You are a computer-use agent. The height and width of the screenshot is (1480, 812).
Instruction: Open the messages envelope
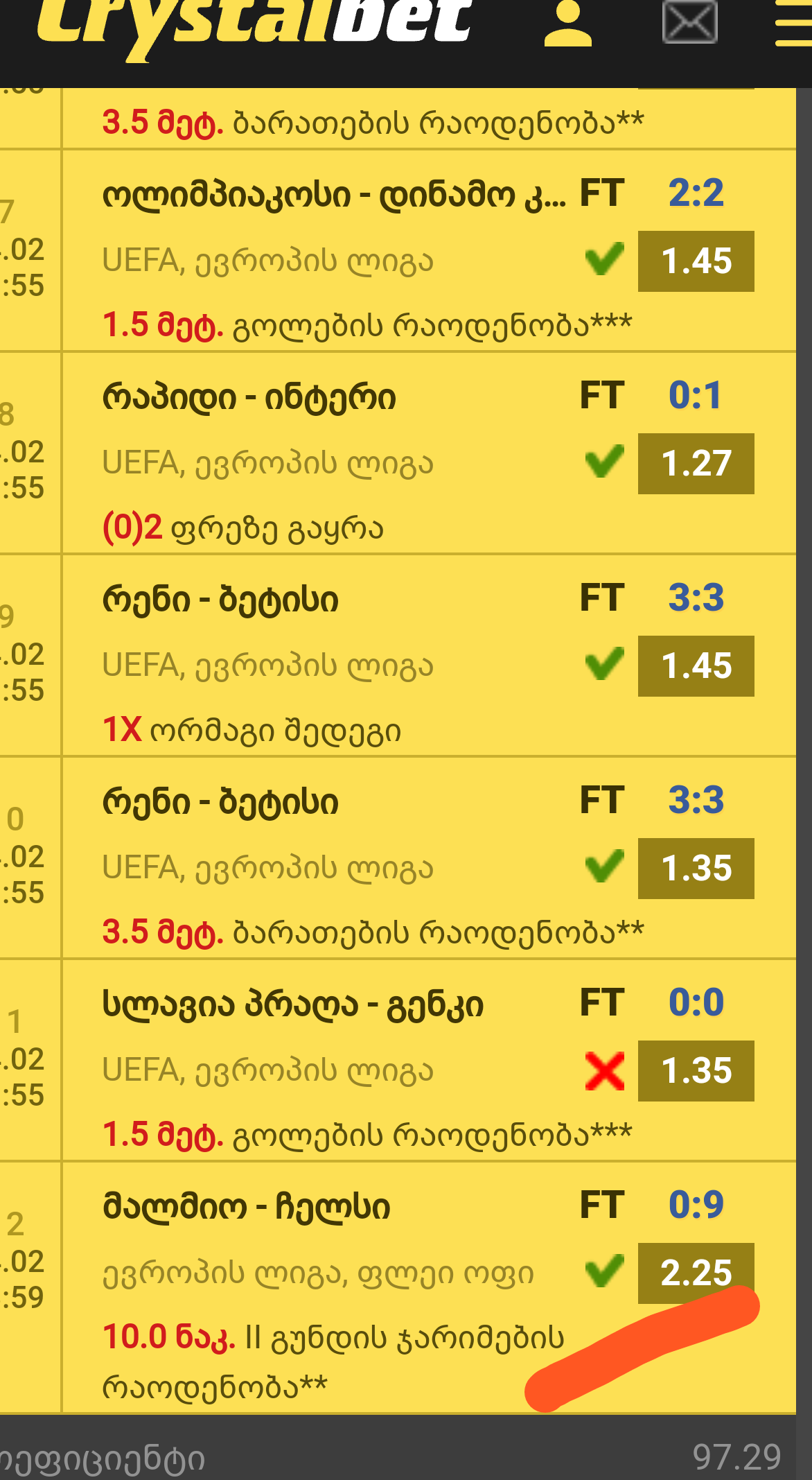tap(689, 23)
